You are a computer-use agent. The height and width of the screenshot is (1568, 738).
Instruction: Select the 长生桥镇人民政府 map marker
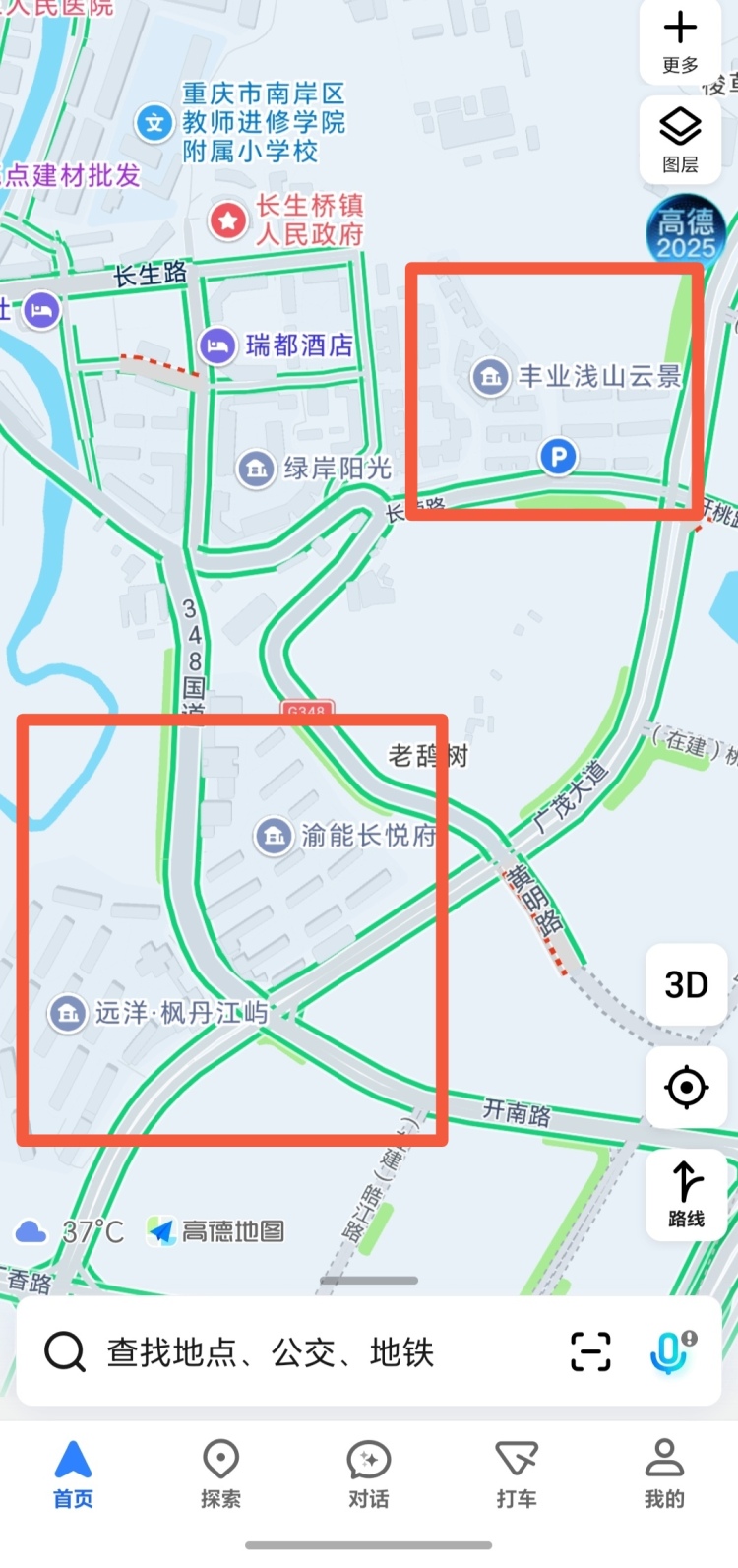[228, 220]
